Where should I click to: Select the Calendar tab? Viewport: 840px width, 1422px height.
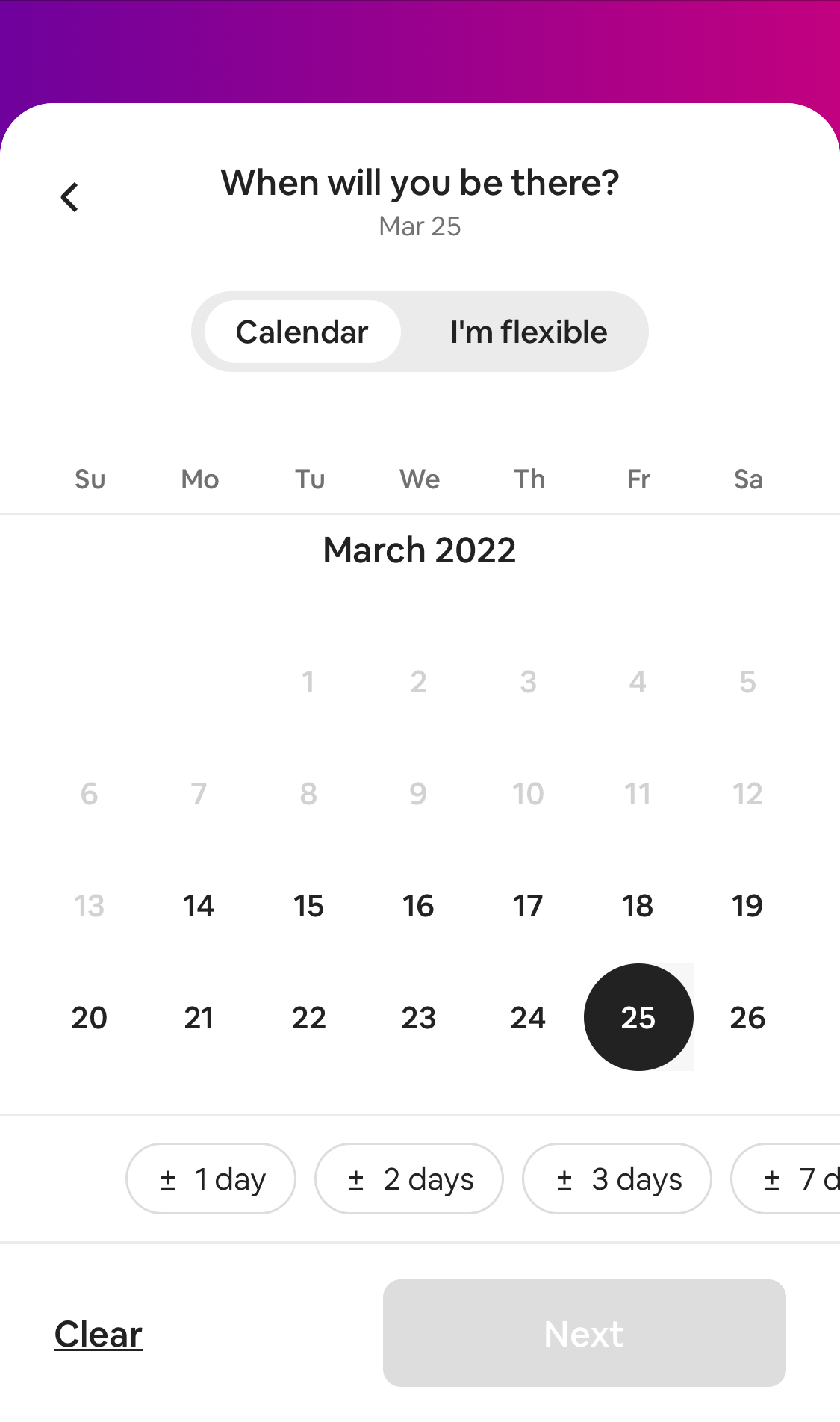click(x=302, y=332)
